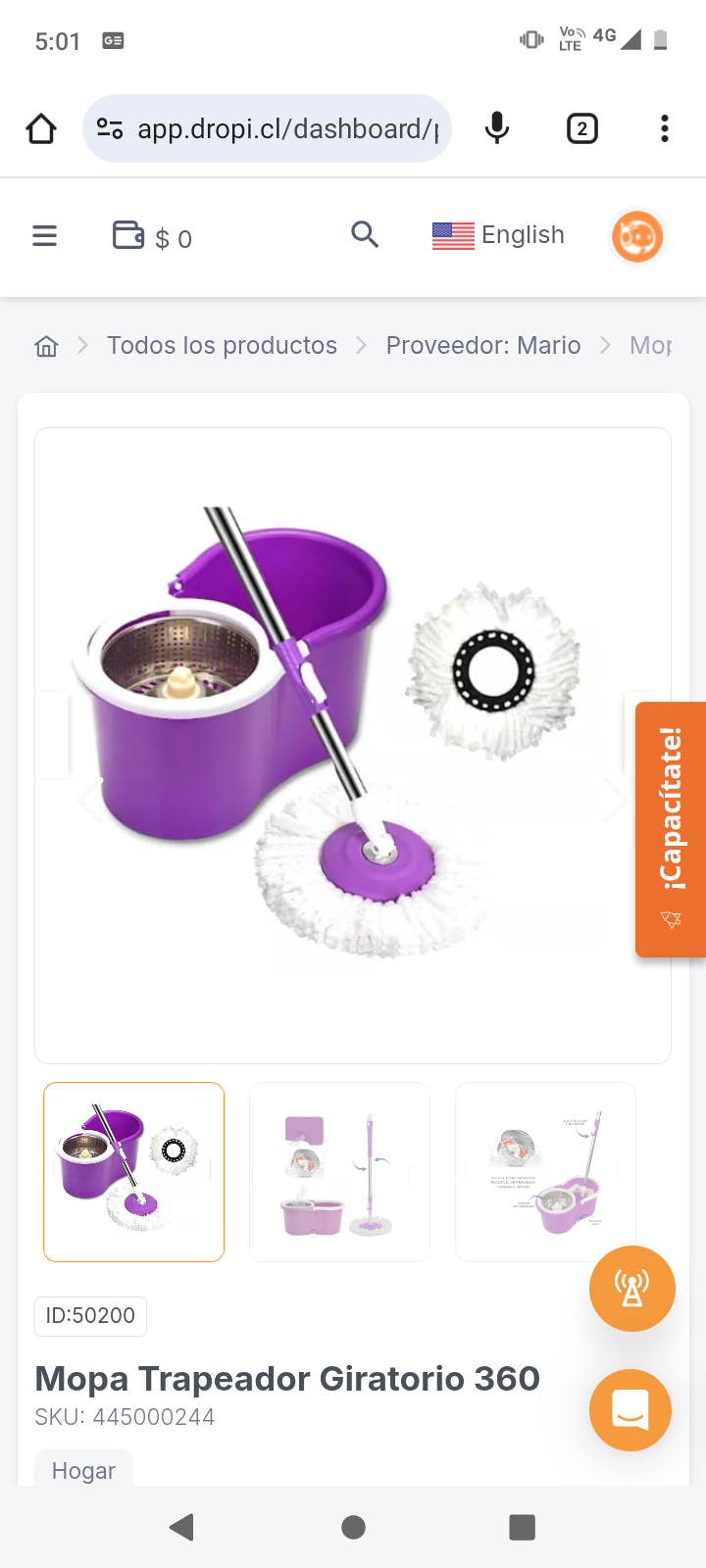Open the browser home page
Screen dimensions: 706x1568
(x=41, y=128)
